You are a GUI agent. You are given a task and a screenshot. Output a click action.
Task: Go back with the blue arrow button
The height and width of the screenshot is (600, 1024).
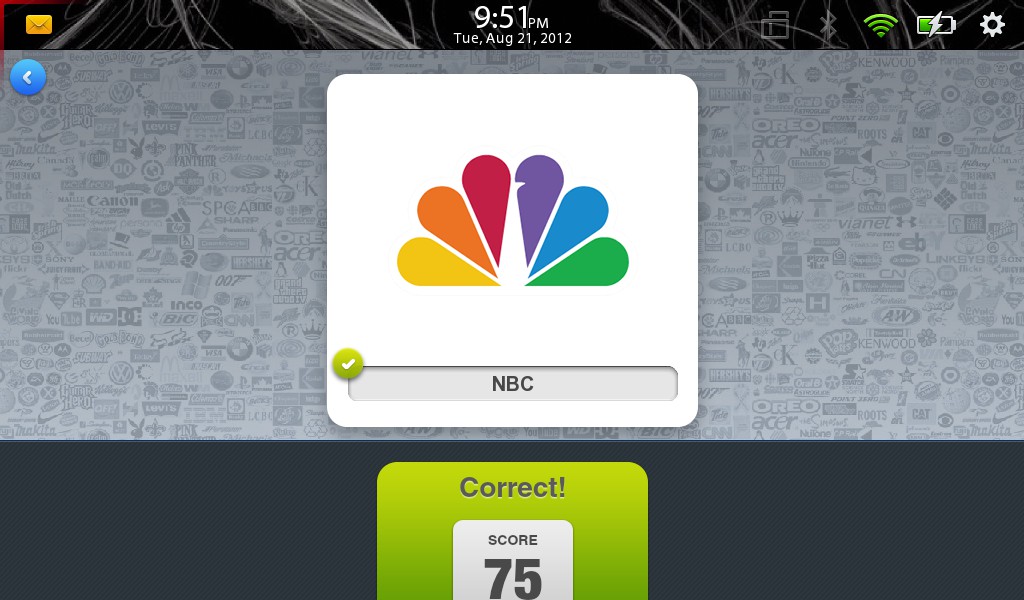(28, 77)
